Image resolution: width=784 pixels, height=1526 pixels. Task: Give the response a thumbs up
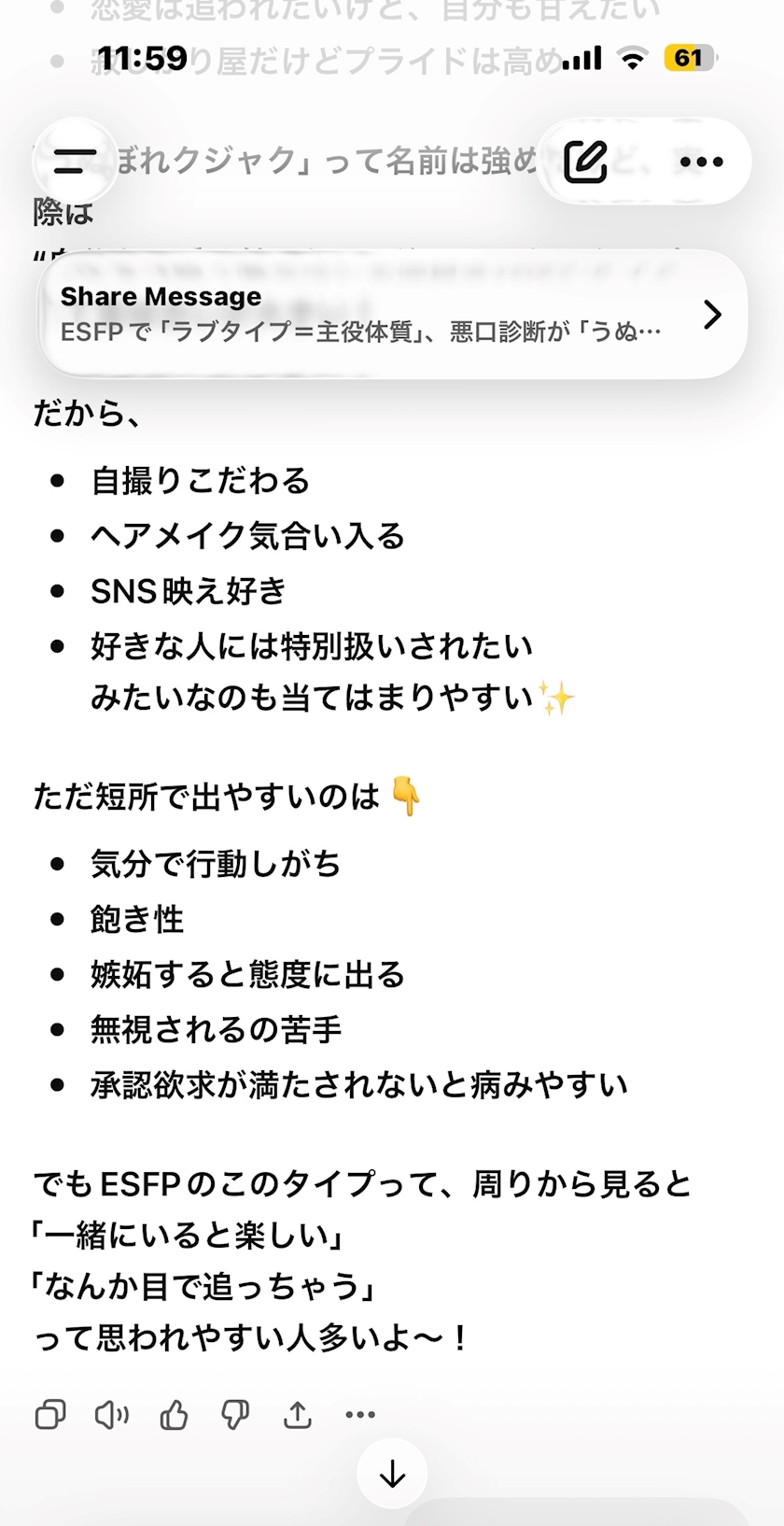[174, 1415]
